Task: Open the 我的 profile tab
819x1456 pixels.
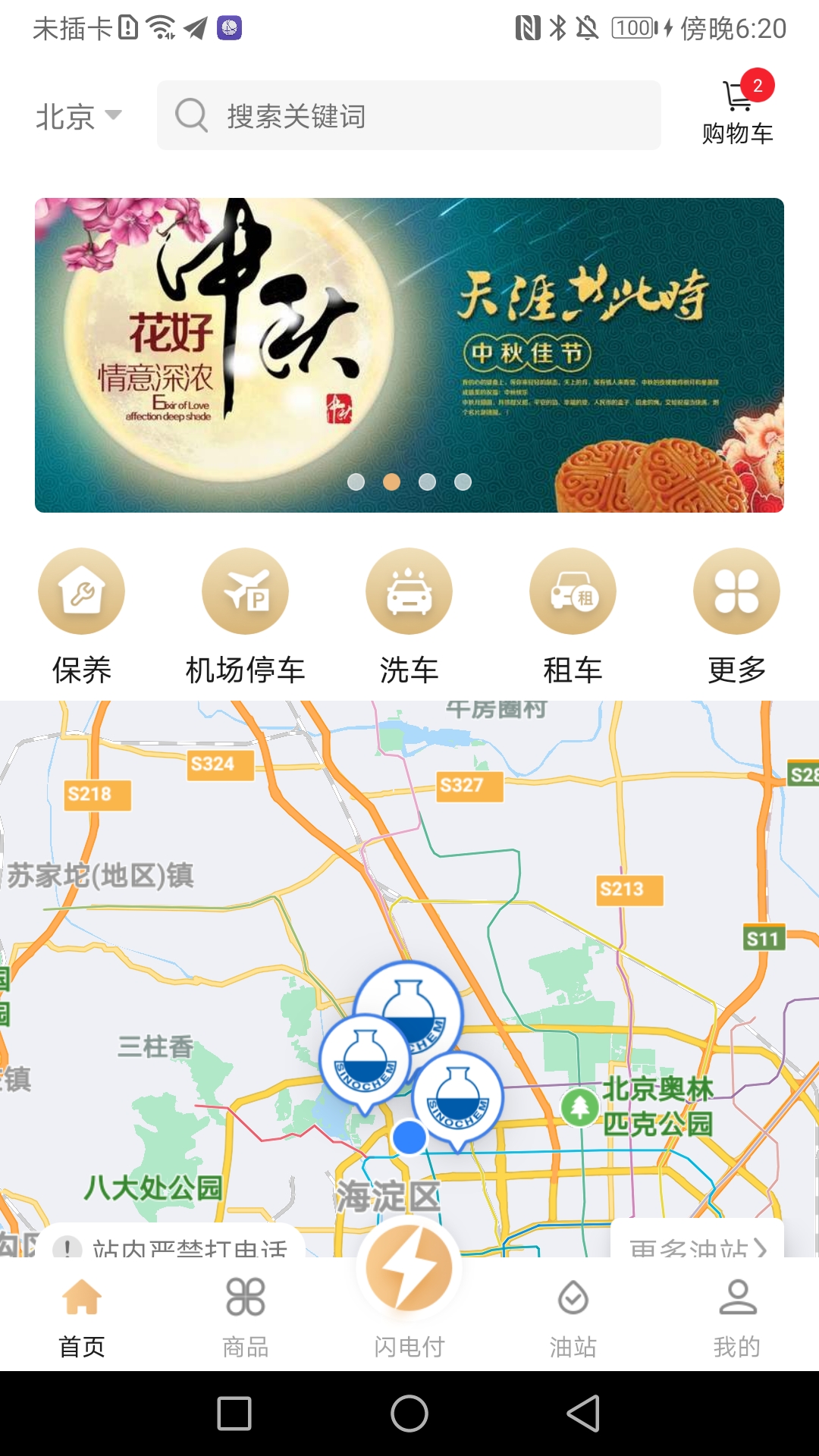Action: click(736, 1317)
